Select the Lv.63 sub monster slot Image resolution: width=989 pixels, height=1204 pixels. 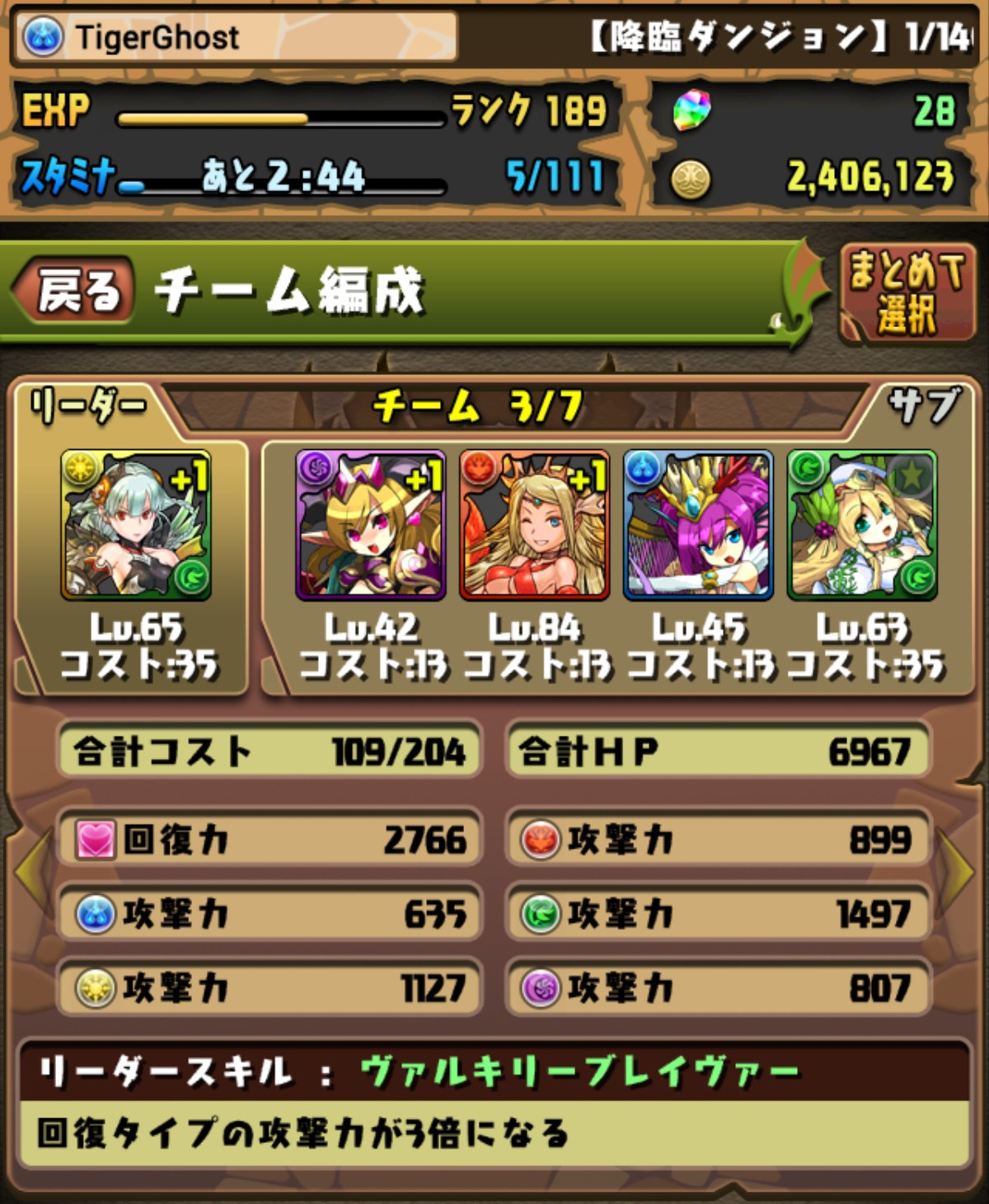pos(862,525)
